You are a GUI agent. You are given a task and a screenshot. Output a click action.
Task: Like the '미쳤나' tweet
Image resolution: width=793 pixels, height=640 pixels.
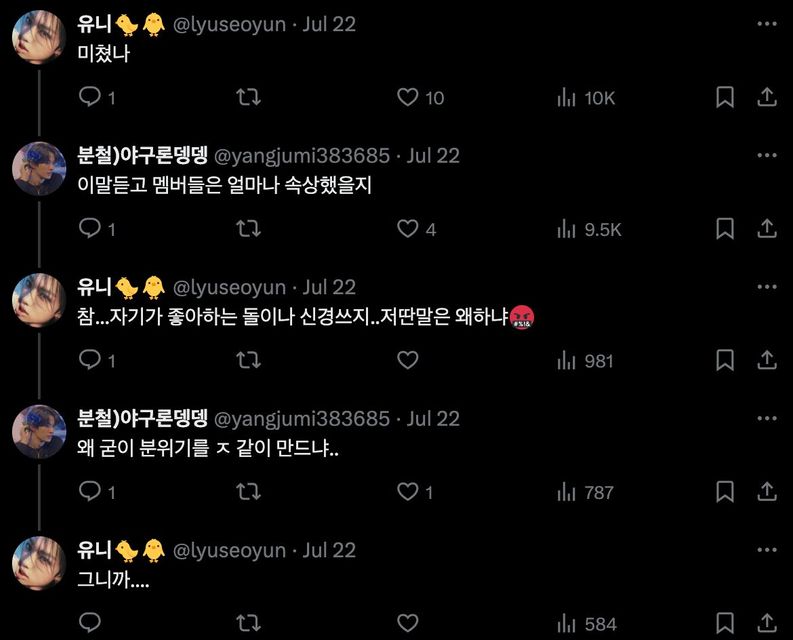pyautogui.click(x=407, y=97)
